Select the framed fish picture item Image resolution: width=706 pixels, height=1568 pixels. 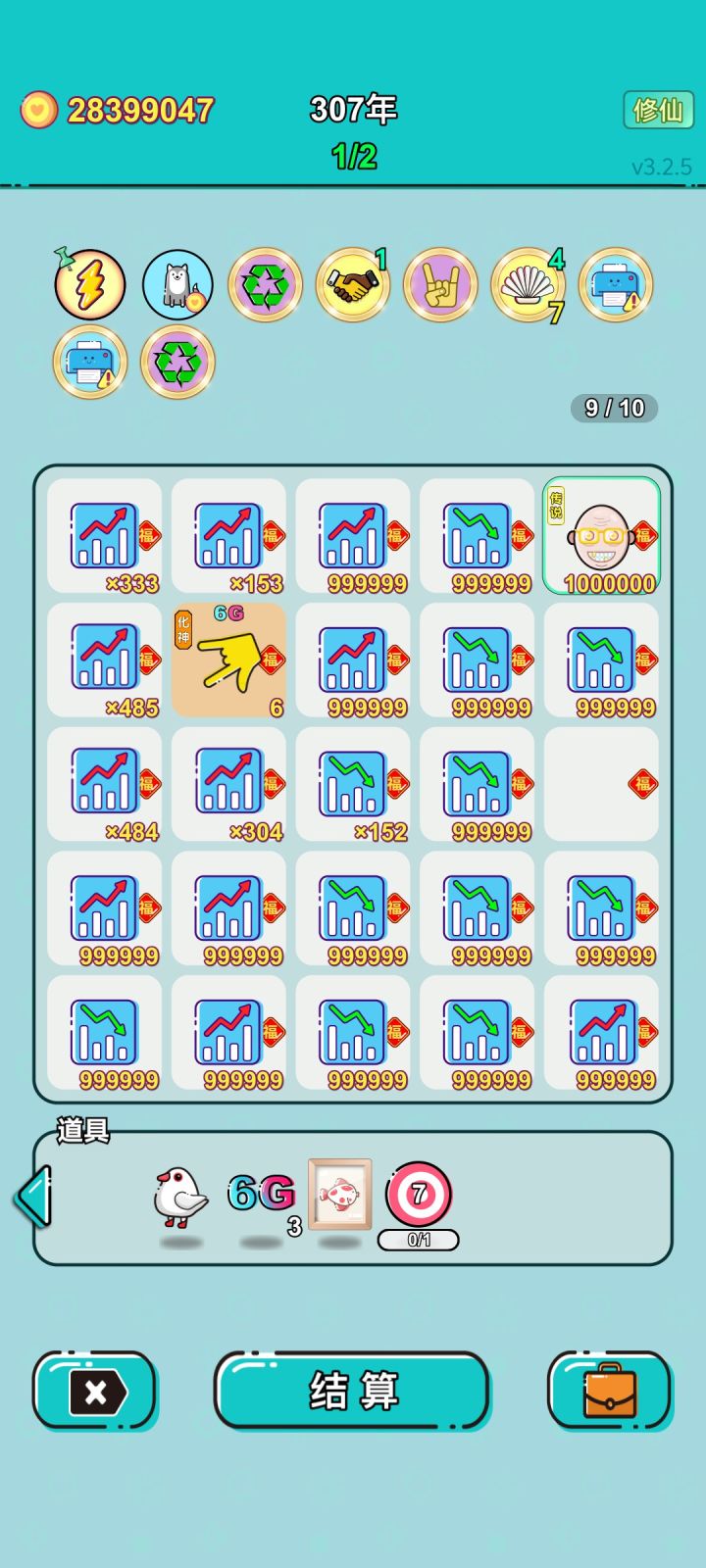[340, 1194]
